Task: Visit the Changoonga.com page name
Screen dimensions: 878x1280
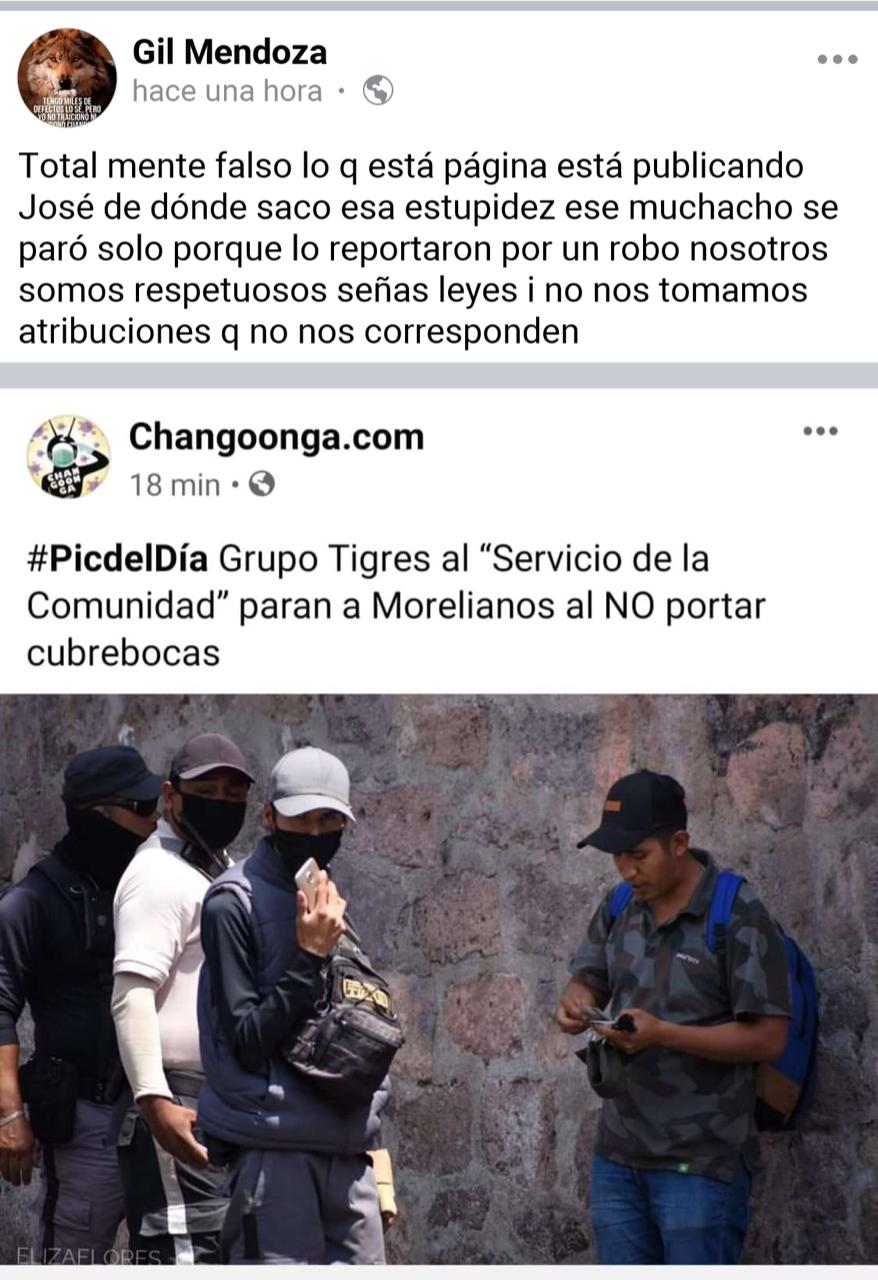Action: tap(276, 437)
